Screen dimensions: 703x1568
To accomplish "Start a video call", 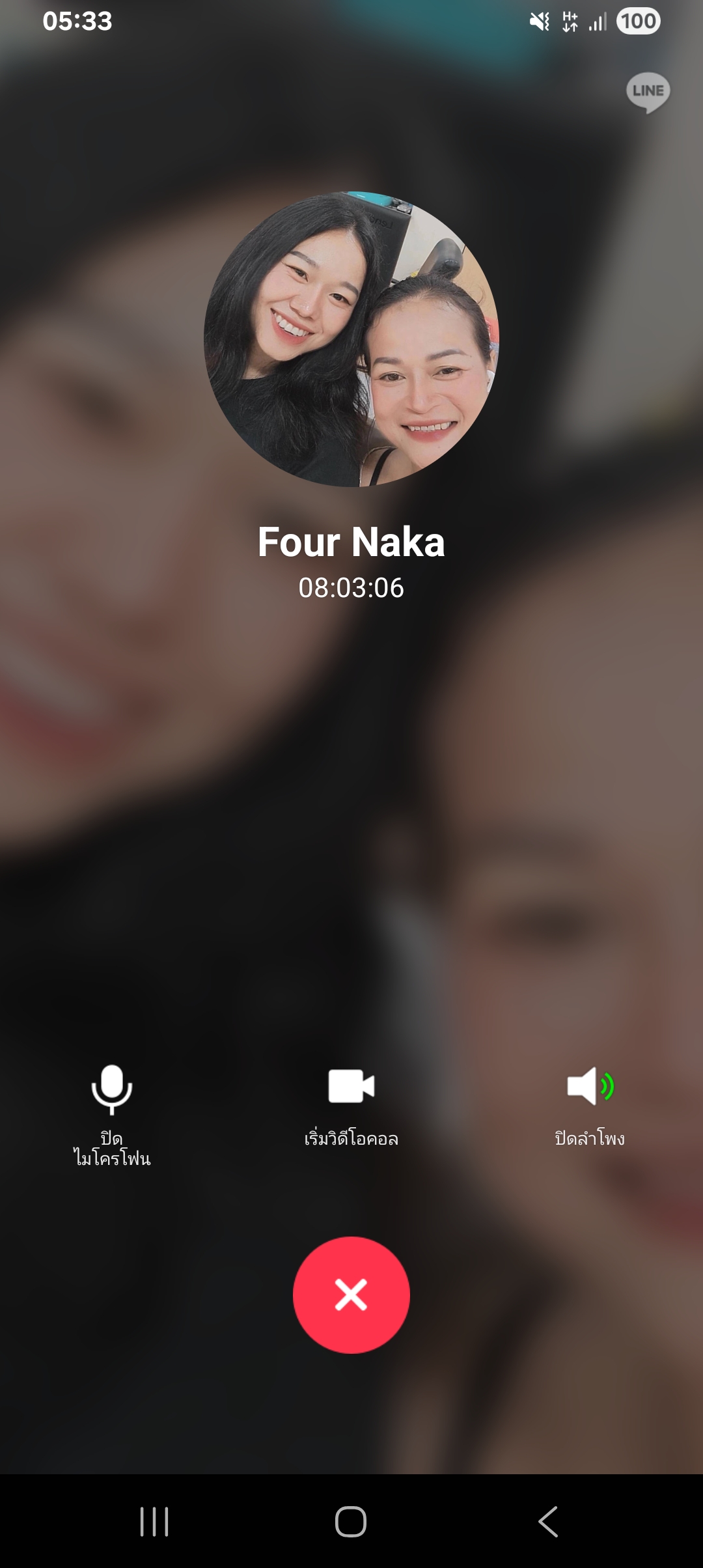I will (351, 1105).
